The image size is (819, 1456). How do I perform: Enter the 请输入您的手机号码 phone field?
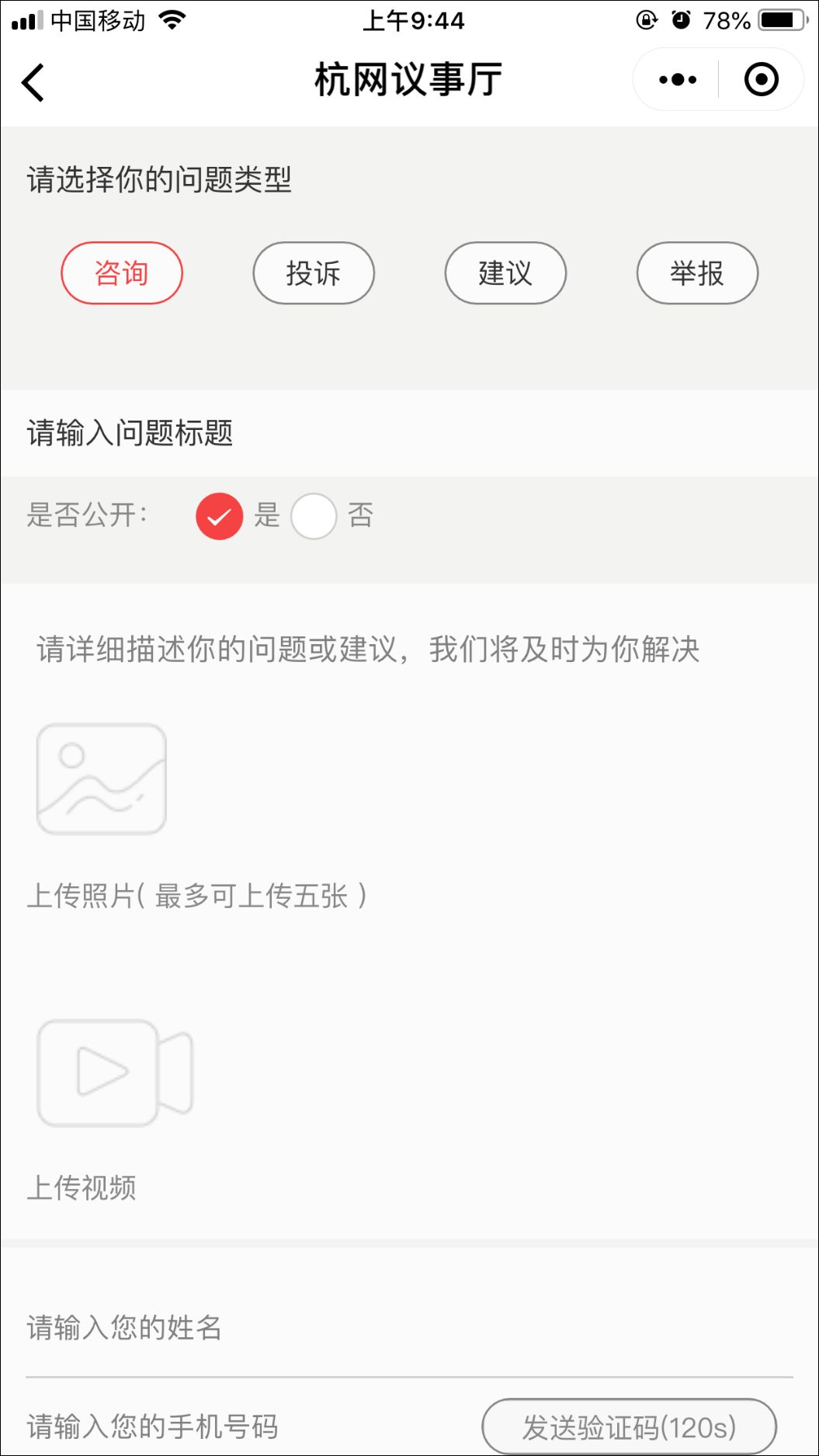233,1427
